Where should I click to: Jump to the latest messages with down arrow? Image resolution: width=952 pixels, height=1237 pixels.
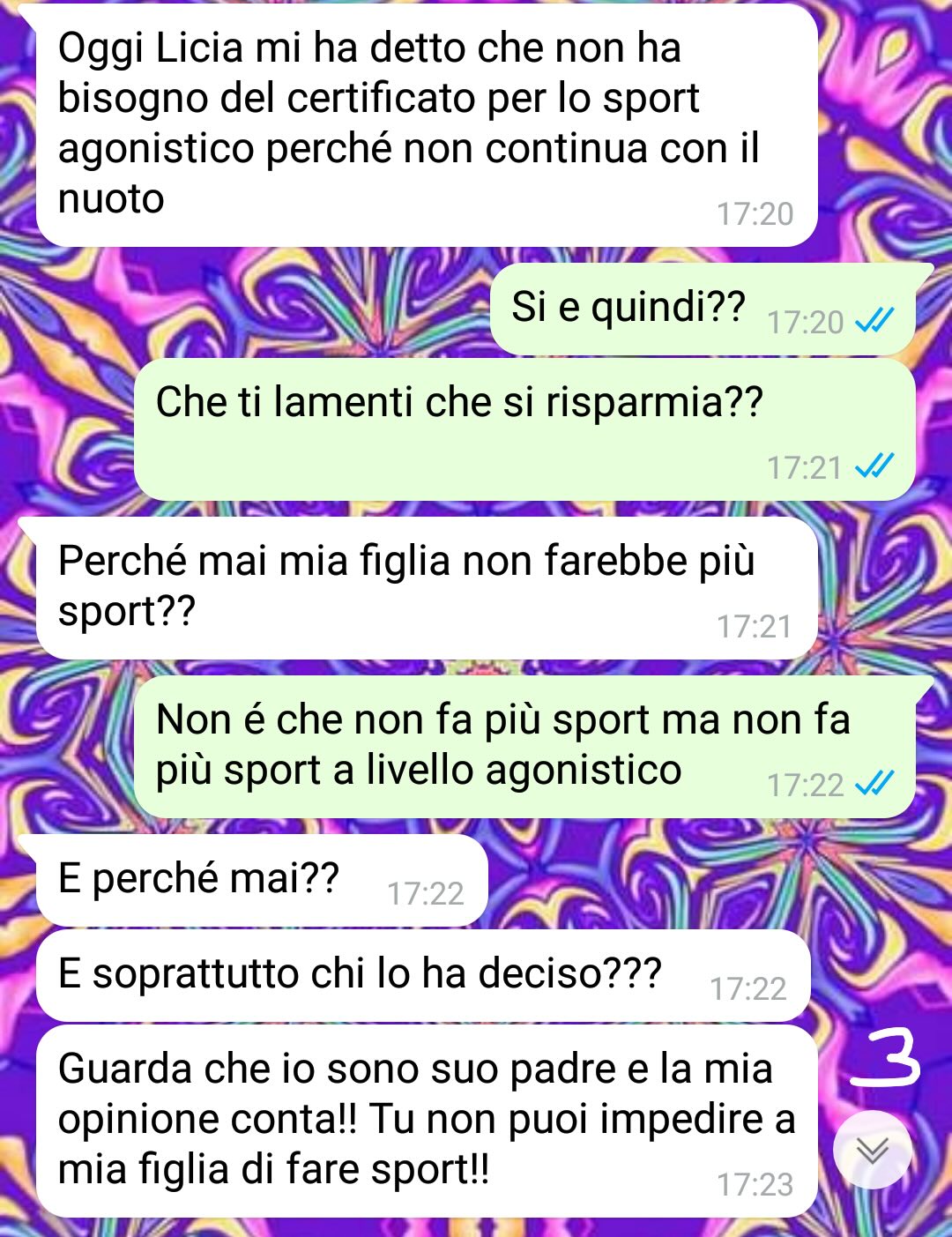tap(872, 1149)
